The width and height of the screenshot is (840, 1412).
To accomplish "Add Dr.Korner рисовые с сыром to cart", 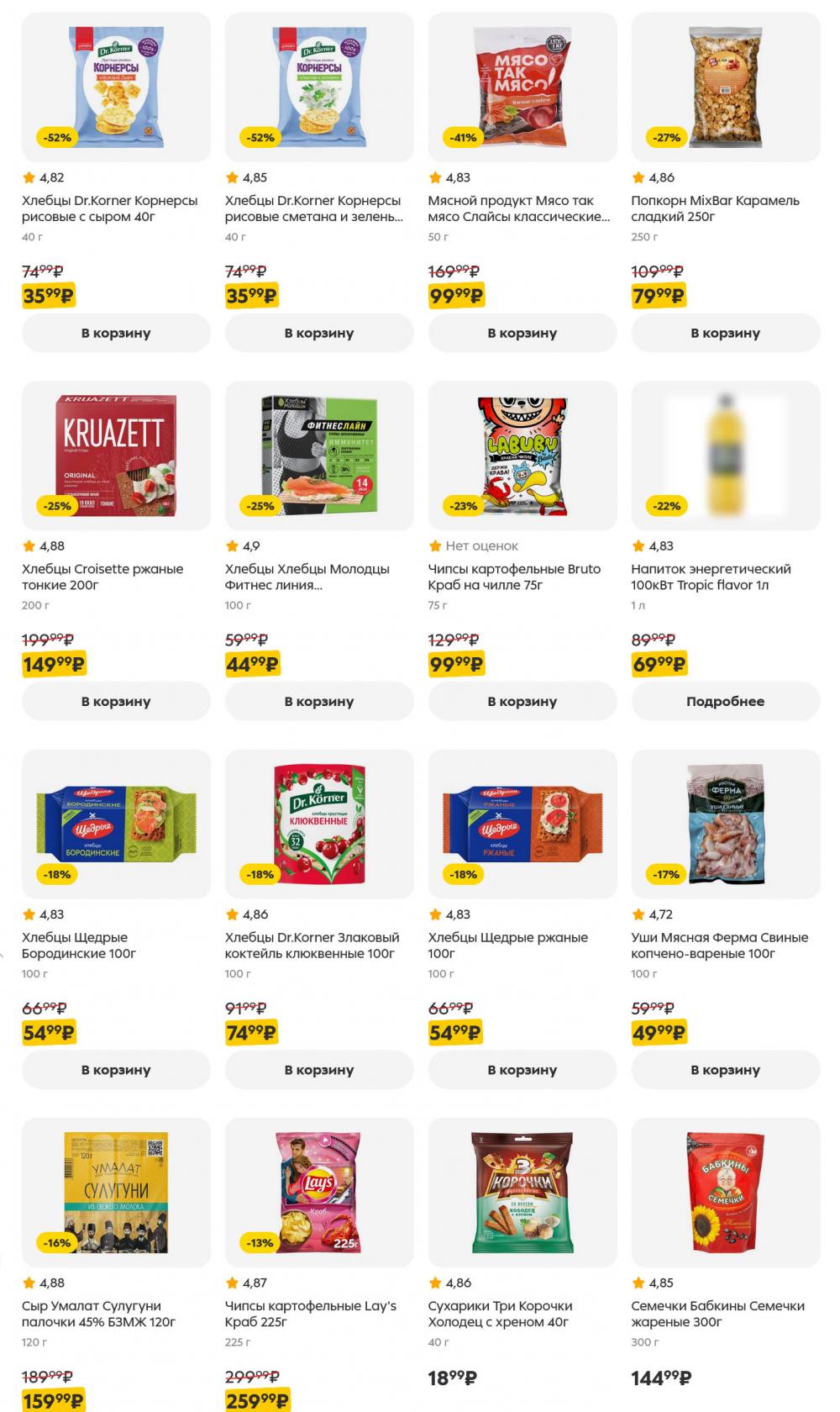I will tap(116, 333).
